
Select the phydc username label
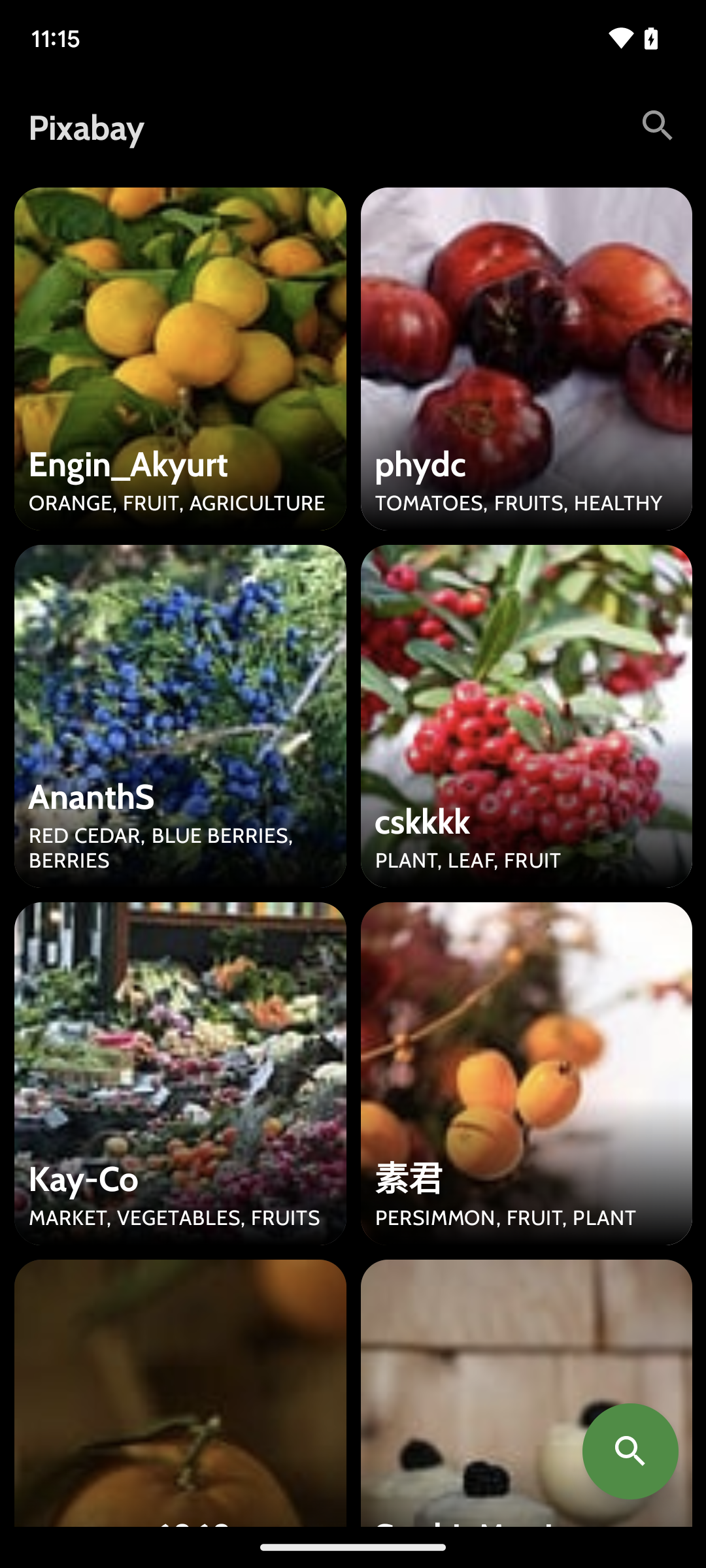[420, 466]
